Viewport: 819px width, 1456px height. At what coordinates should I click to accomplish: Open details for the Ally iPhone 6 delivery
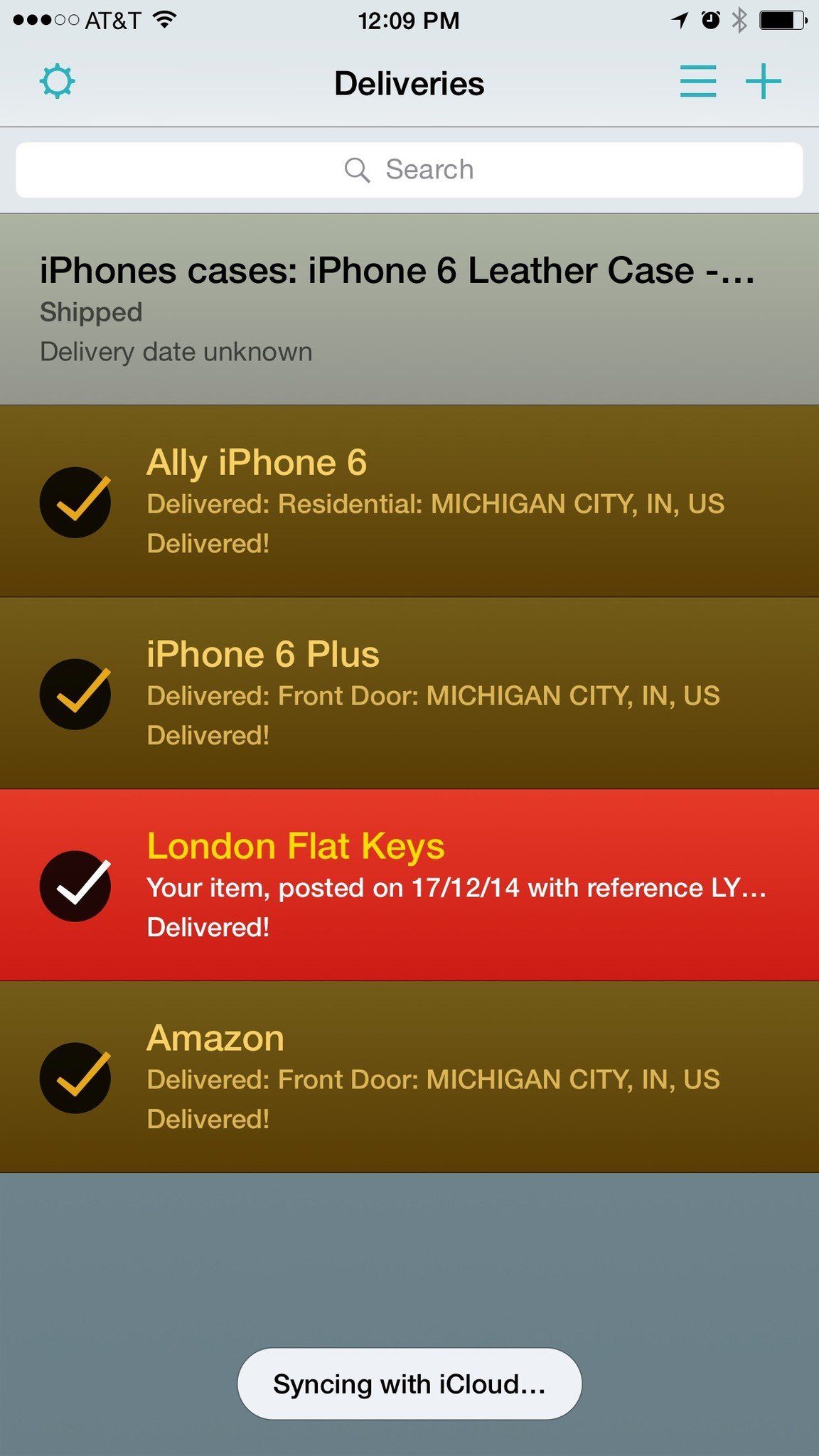tap(427, 501)
